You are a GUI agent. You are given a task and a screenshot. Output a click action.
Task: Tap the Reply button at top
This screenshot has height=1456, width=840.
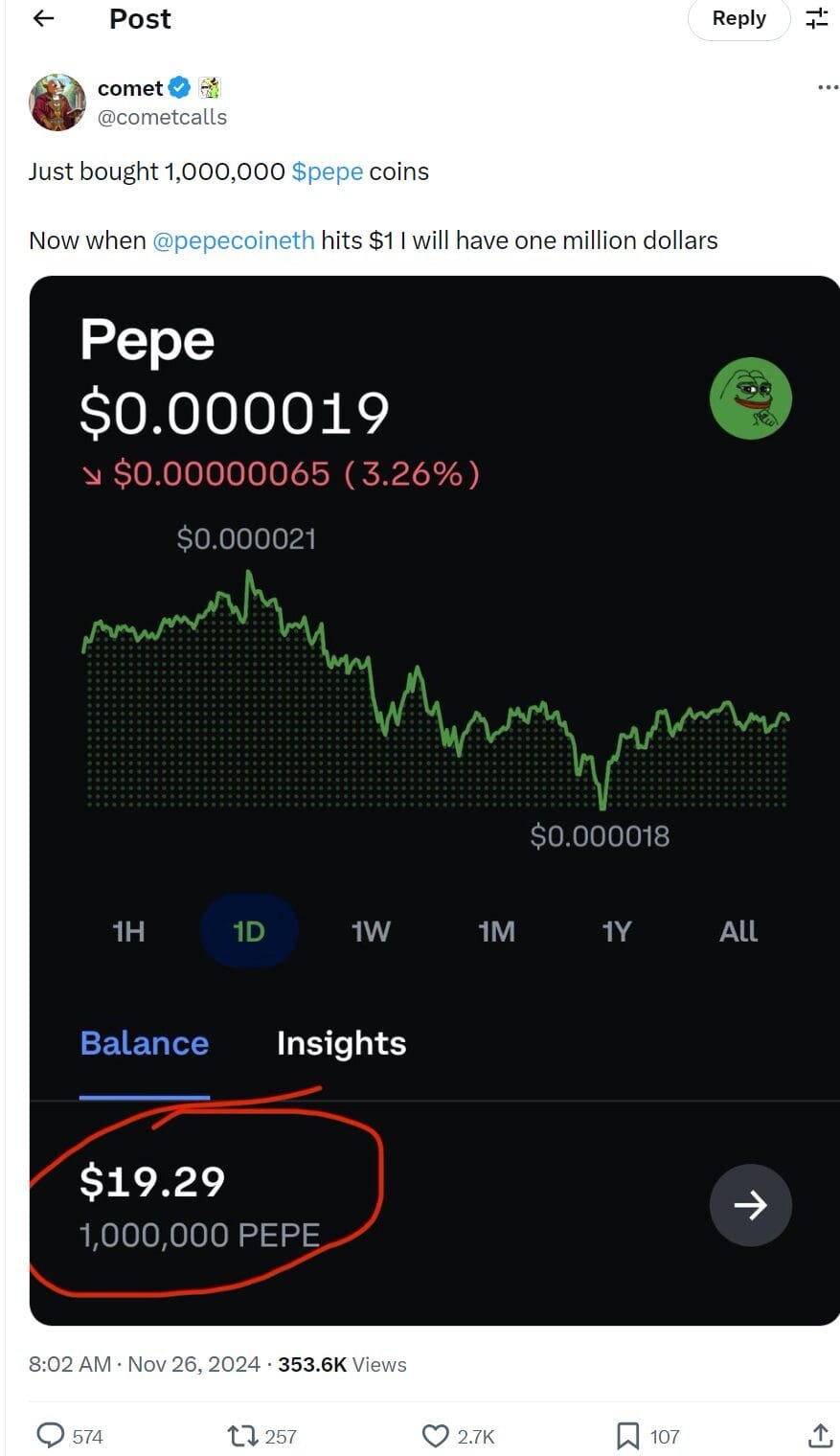click(738, 18)
